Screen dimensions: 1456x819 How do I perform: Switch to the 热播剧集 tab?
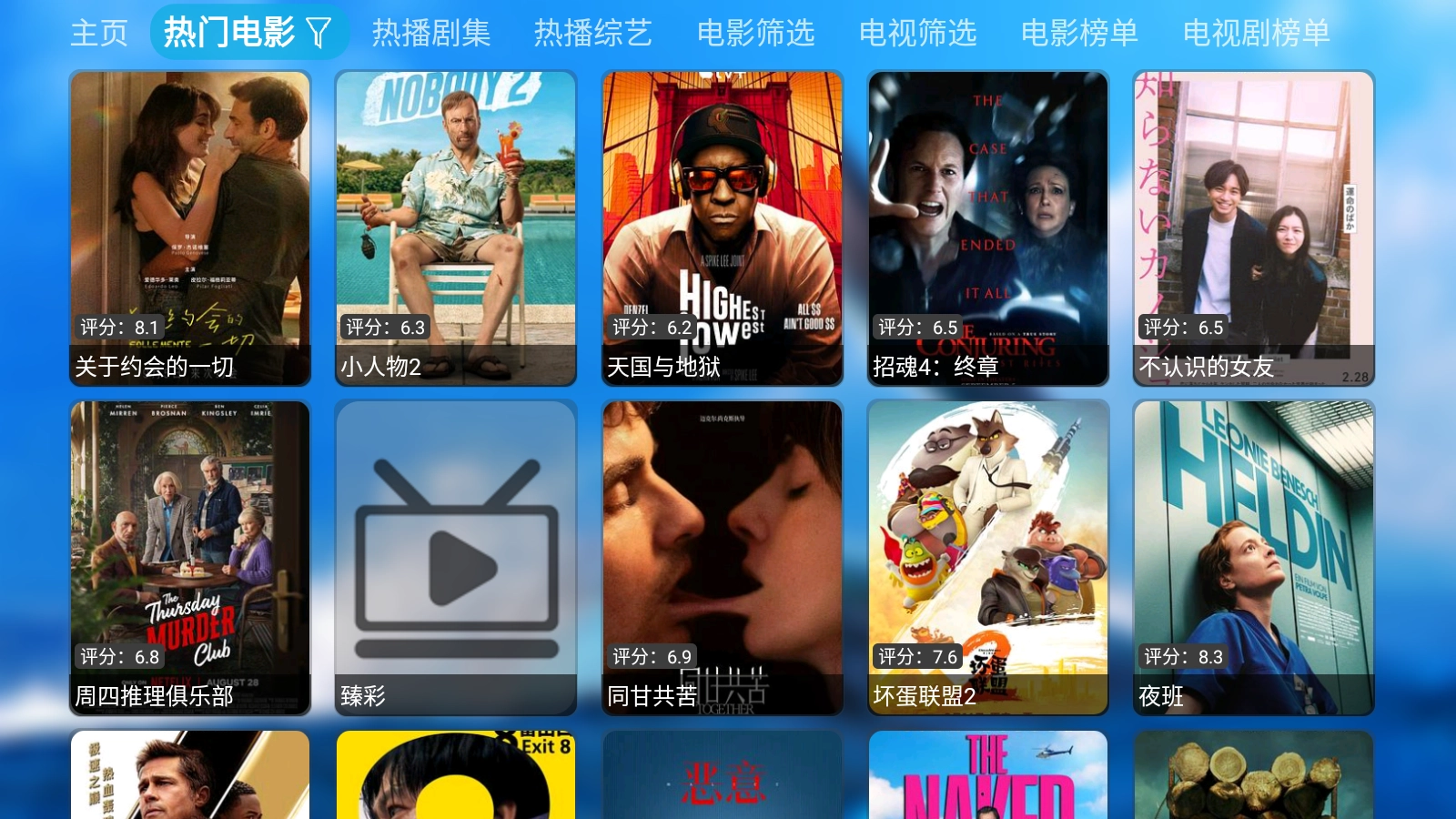(x=431, y=34)
